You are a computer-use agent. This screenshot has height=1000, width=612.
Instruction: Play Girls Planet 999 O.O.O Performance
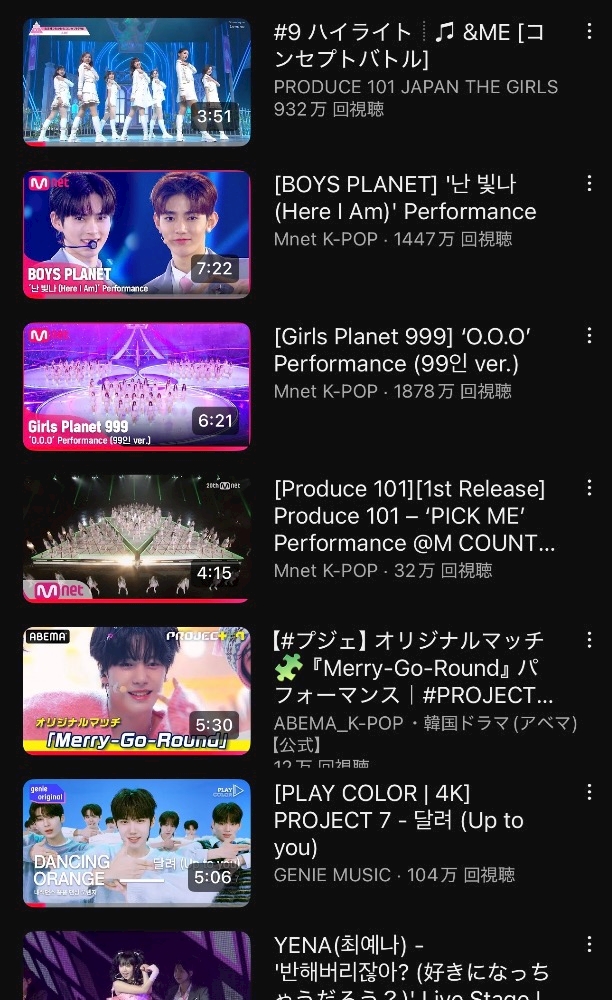coord(137,386)
